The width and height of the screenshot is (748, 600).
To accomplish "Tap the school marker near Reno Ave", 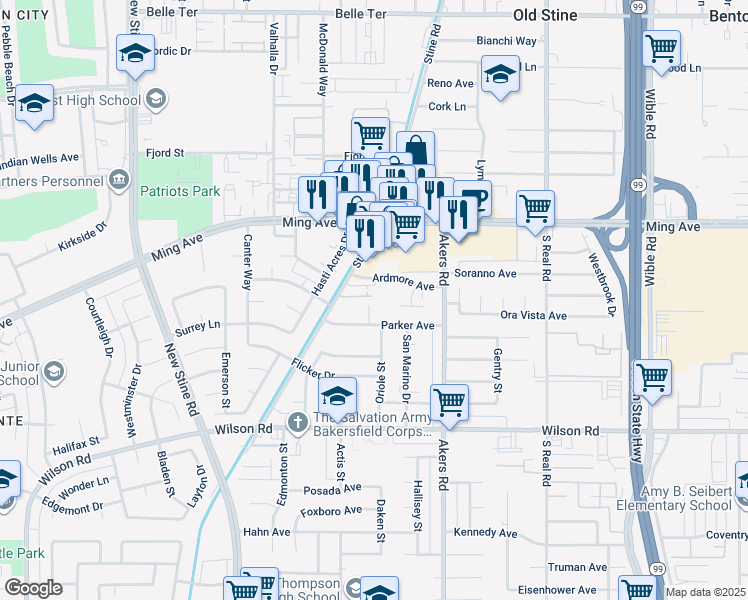I will tap(500, 73).
